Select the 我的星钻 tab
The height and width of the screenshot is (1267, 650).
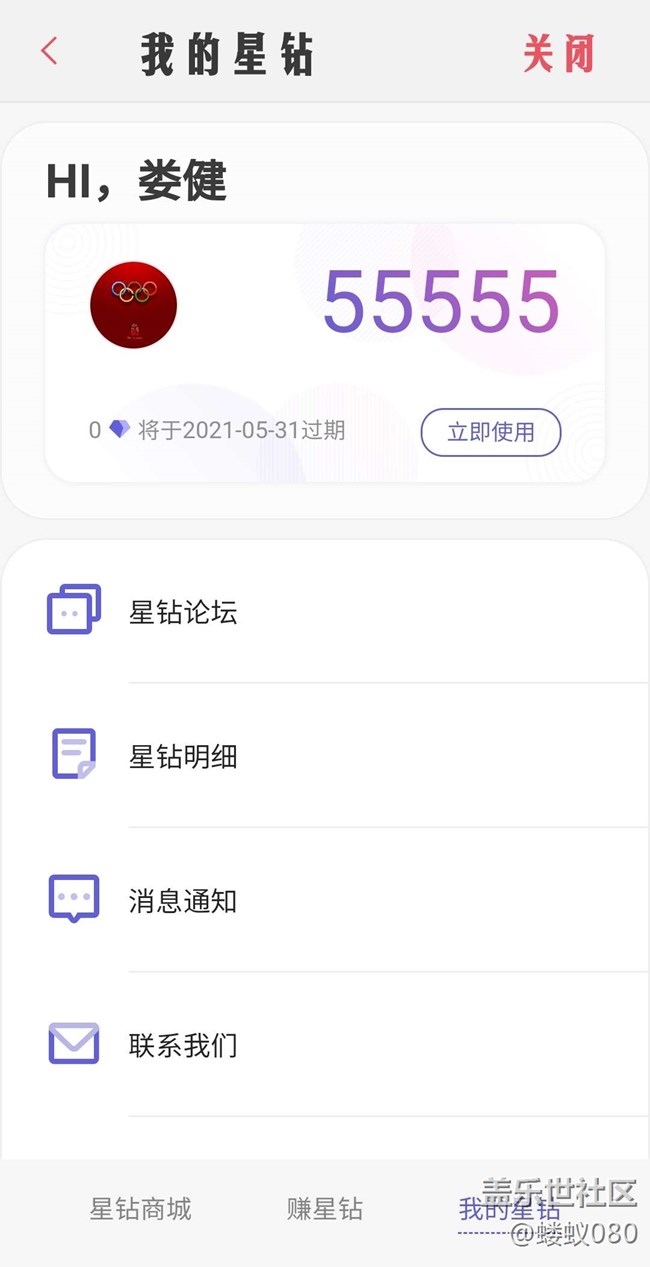pyautogui.click(x=508, y=1209)
